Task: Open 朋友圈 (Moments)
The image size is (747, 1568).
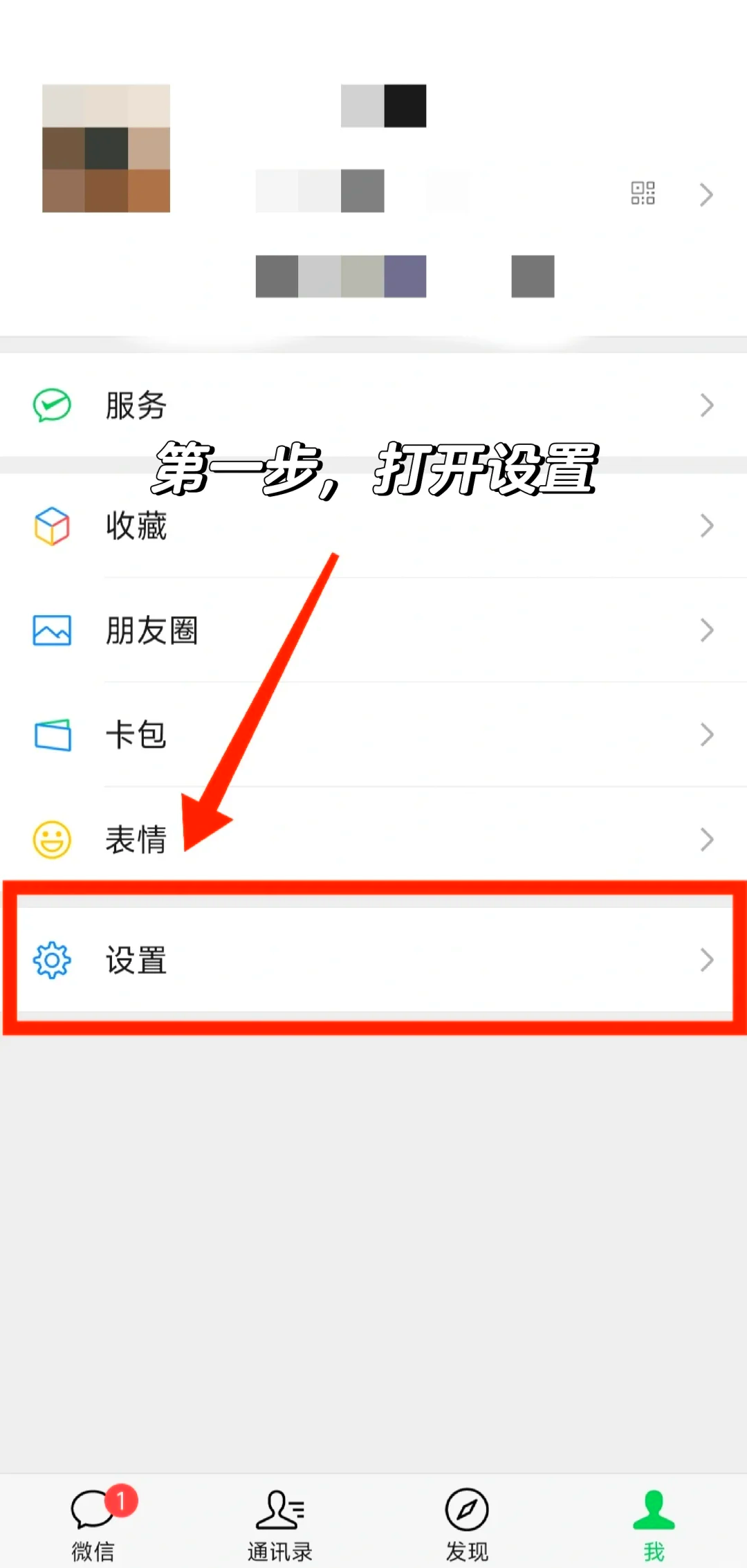Action: pyautogui.click(x=373, y=630)
